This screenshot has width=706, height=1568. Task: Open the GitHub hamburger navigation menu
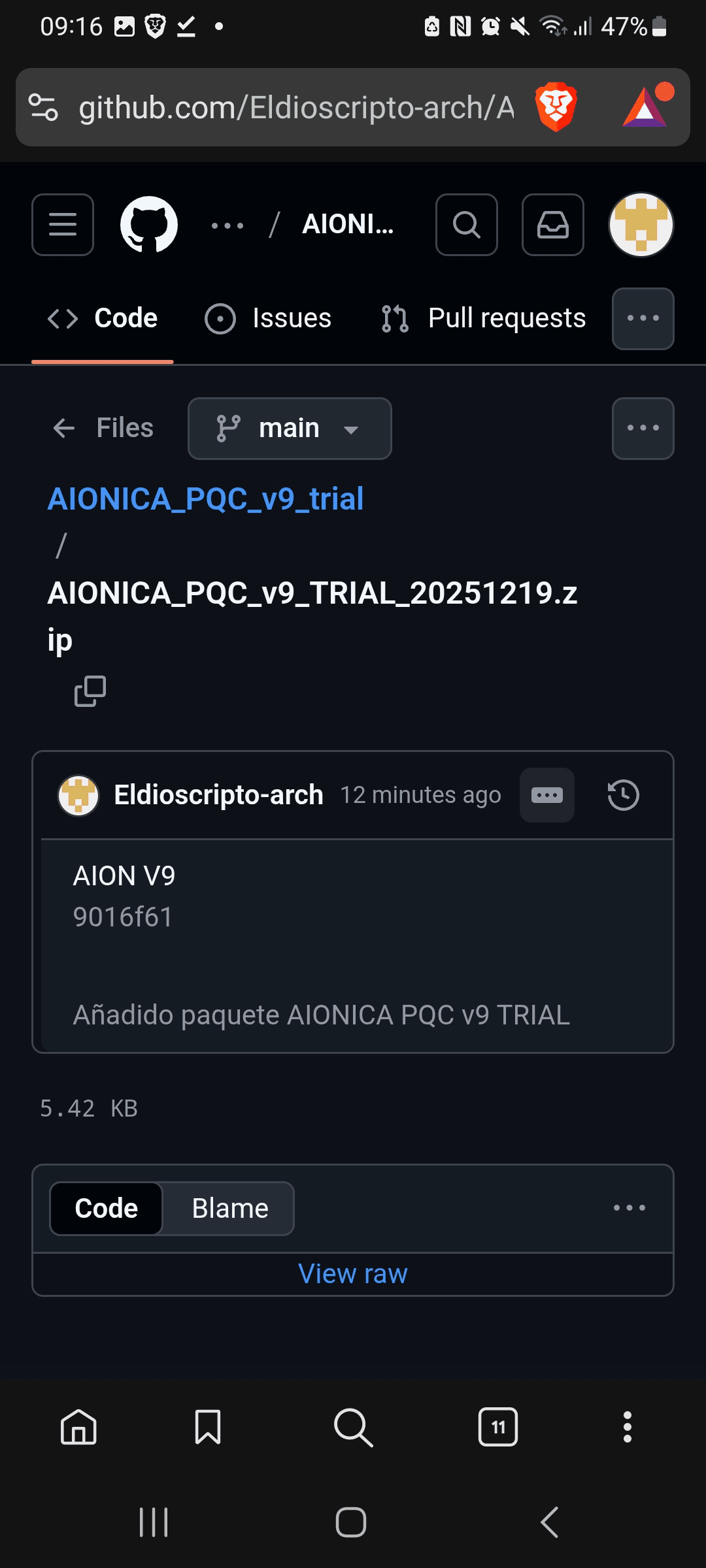[x=63, y=225]
